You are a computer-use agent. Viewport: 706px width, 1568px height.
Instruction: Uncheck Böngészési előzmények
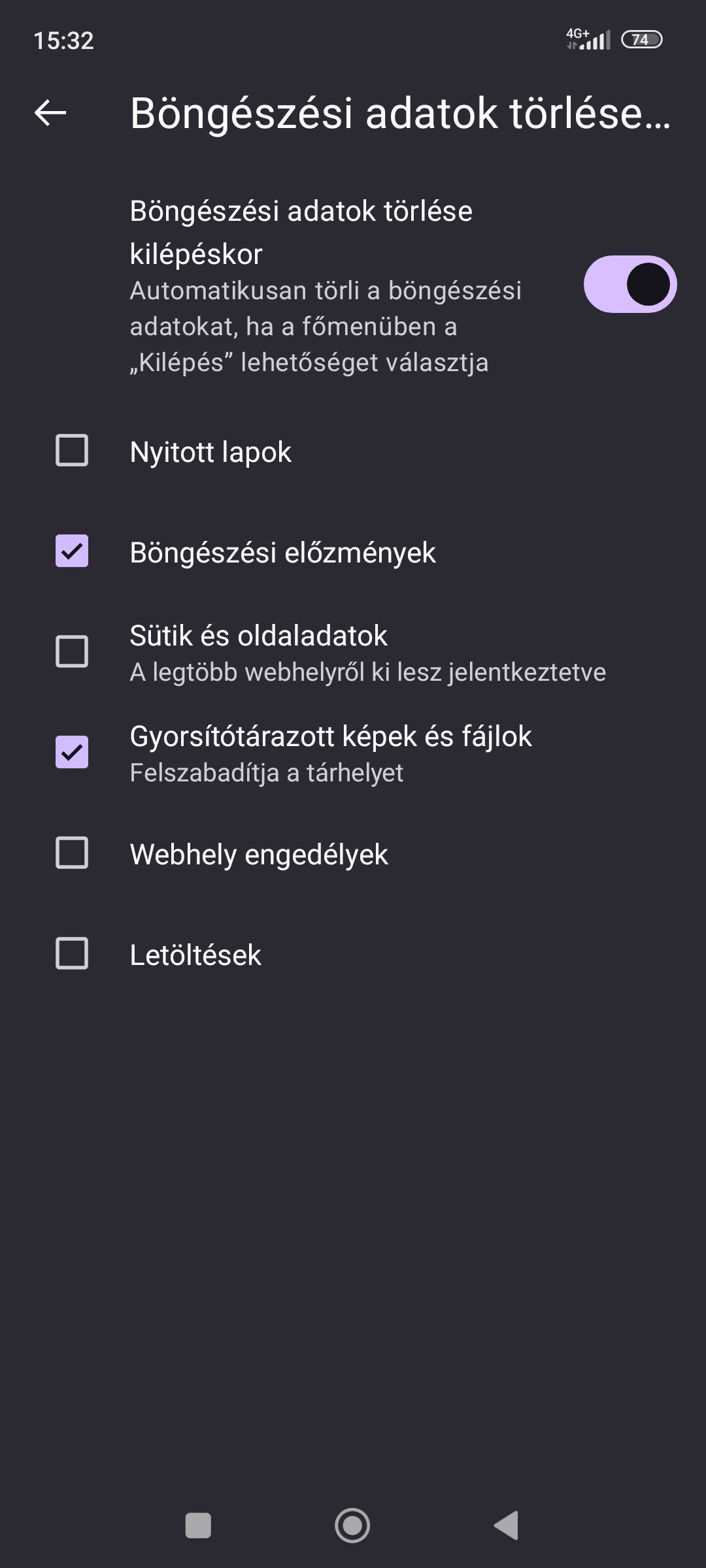tap(72, 551)
